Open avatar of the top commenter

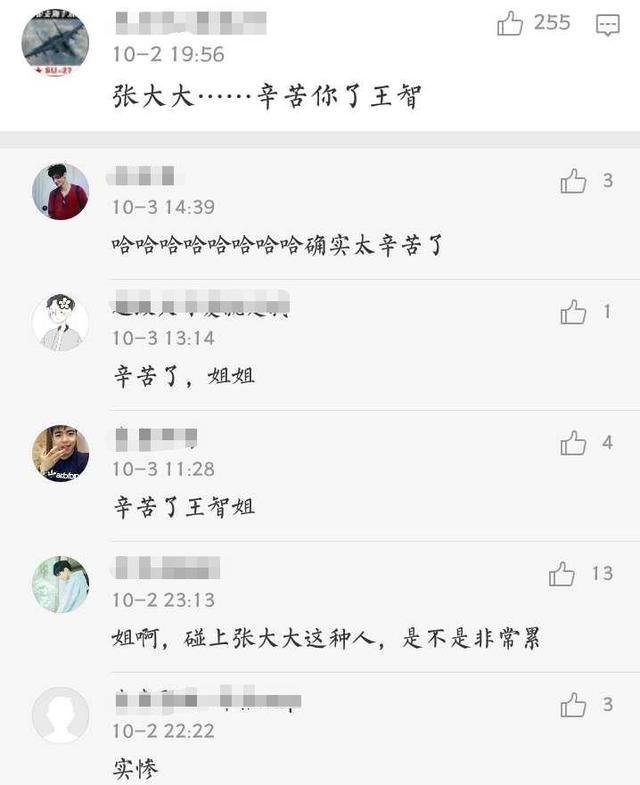(55, 43)
